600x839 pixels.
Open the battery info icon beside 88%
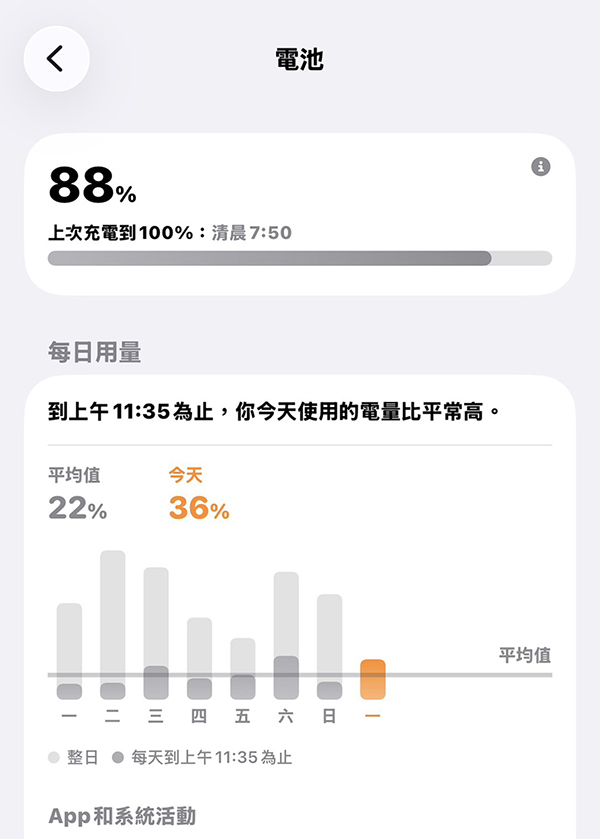(x=540, y=167)
